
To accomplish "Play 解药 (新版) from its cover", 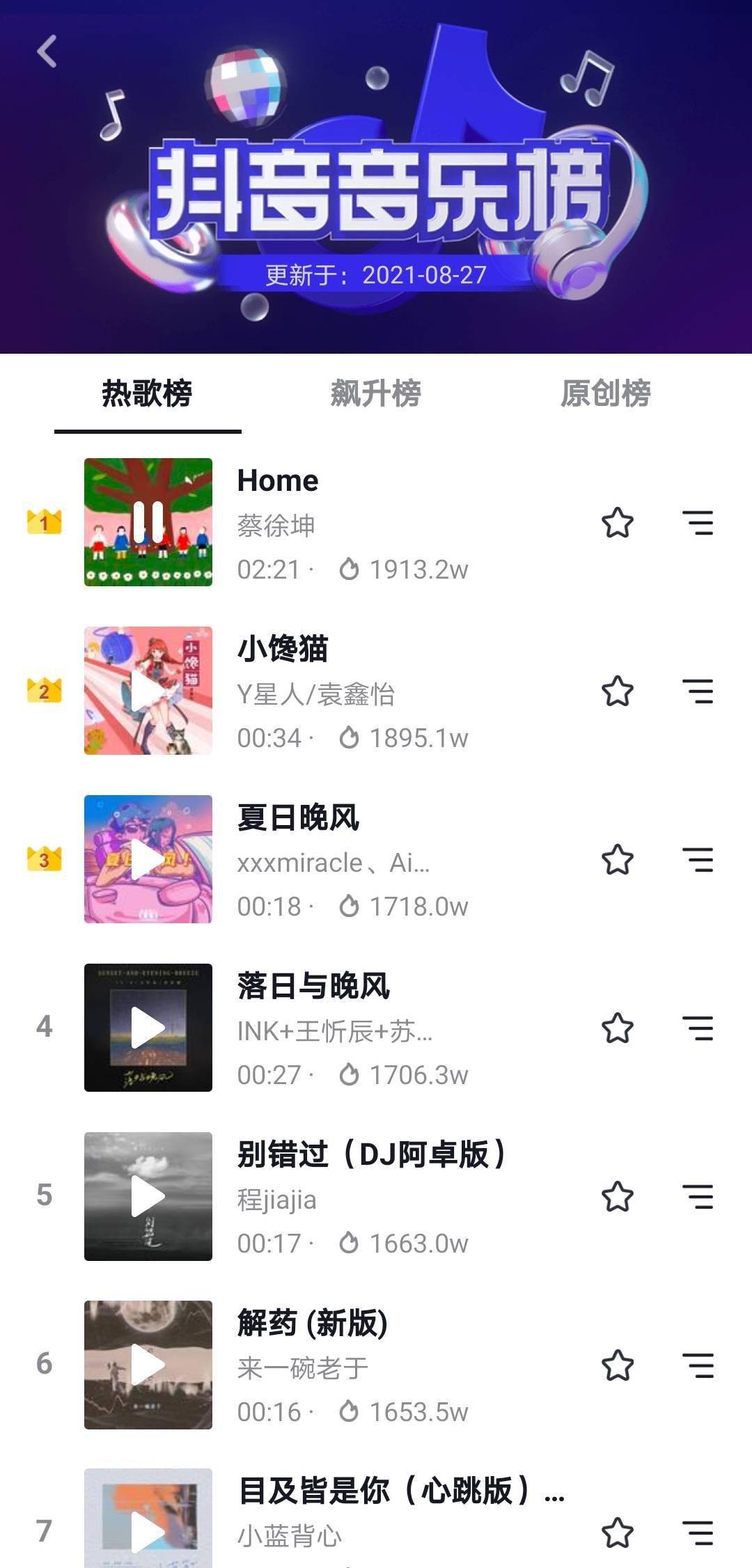I will 148,1365.
